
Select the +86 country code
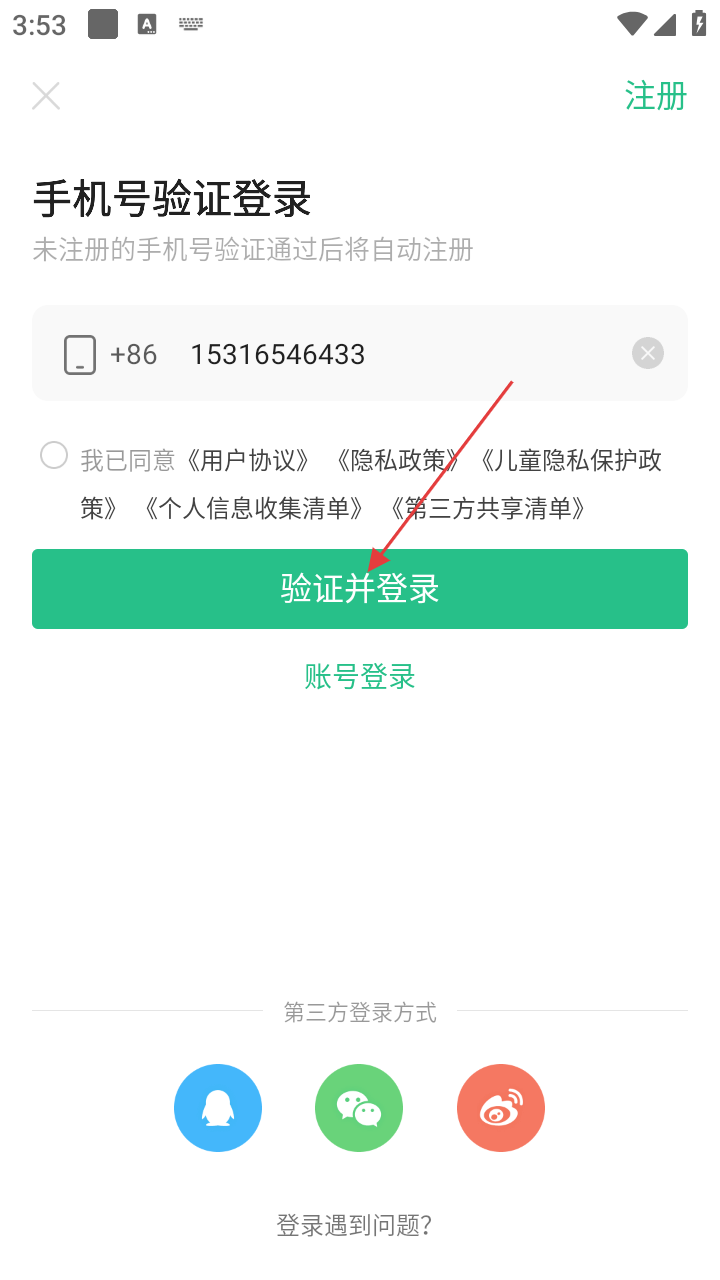click(x=133, y=354)
